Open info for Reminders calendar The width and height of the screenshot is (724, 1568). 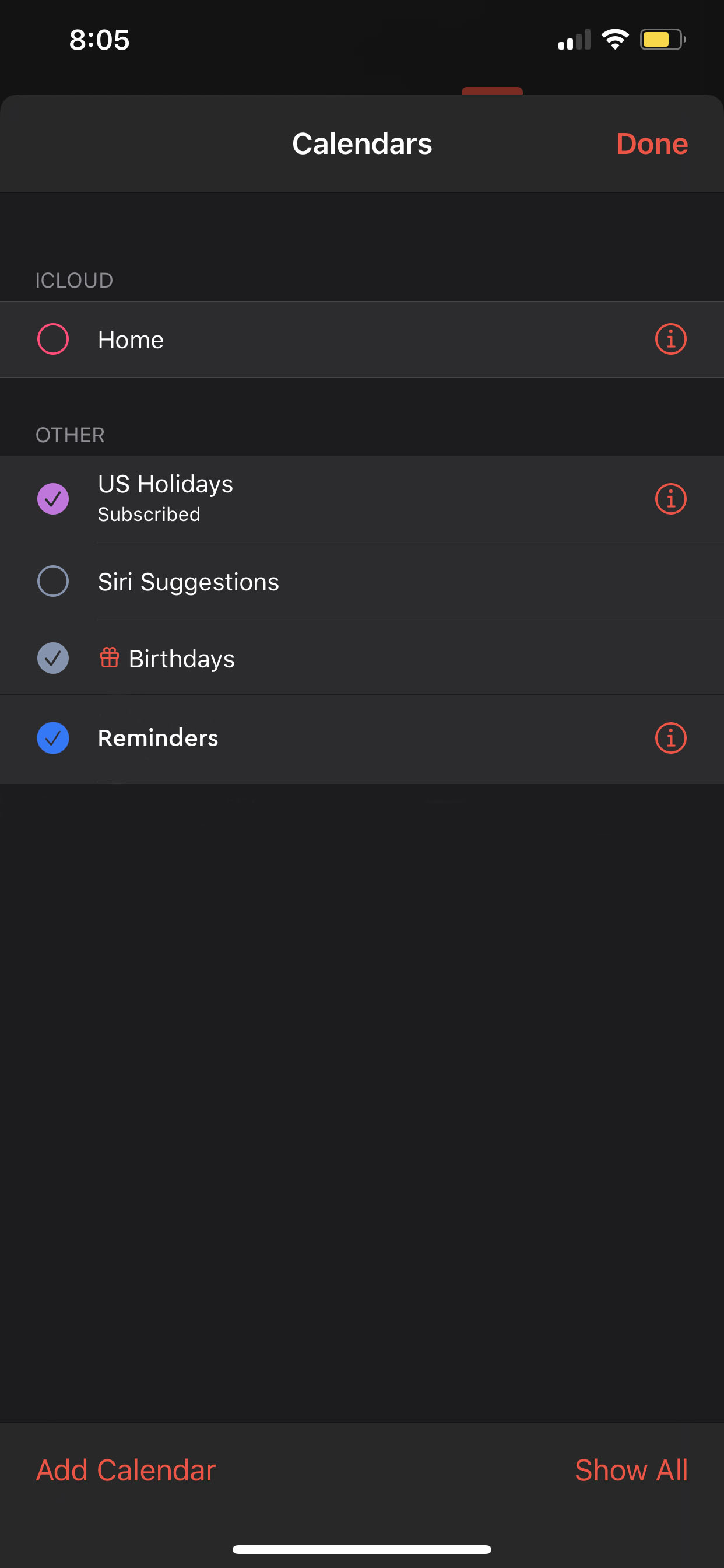670,738
